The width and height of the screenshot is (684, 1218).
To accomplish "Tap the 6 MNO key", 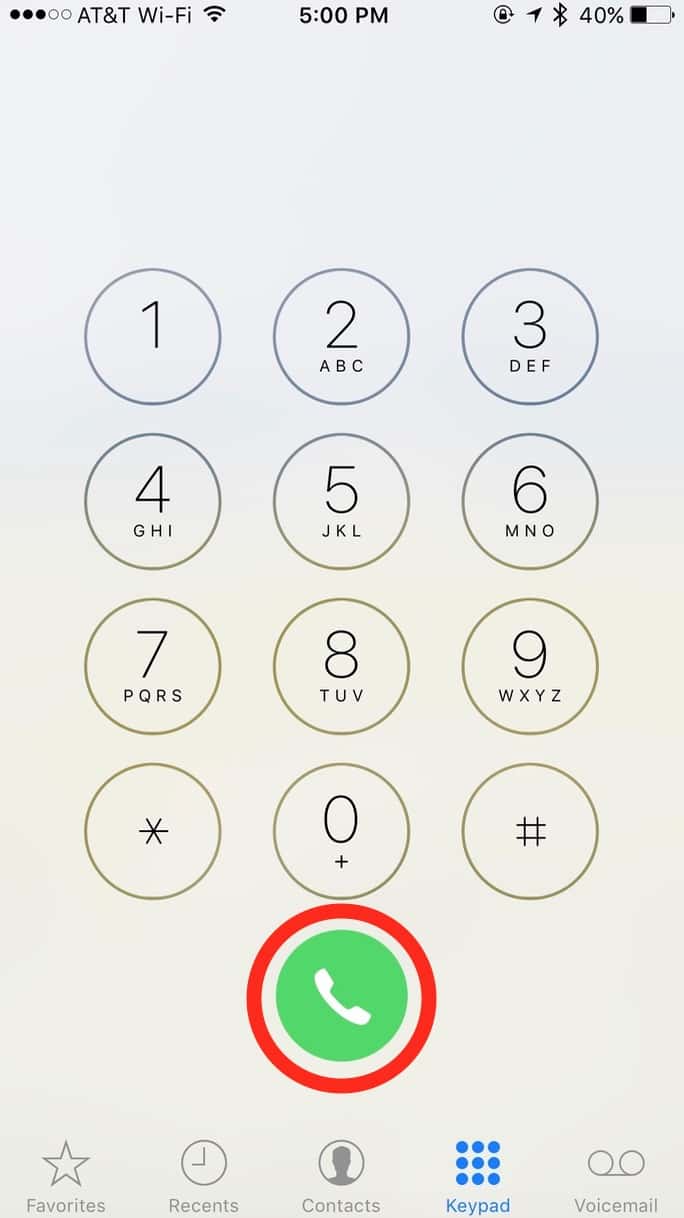I will point(530,501).
